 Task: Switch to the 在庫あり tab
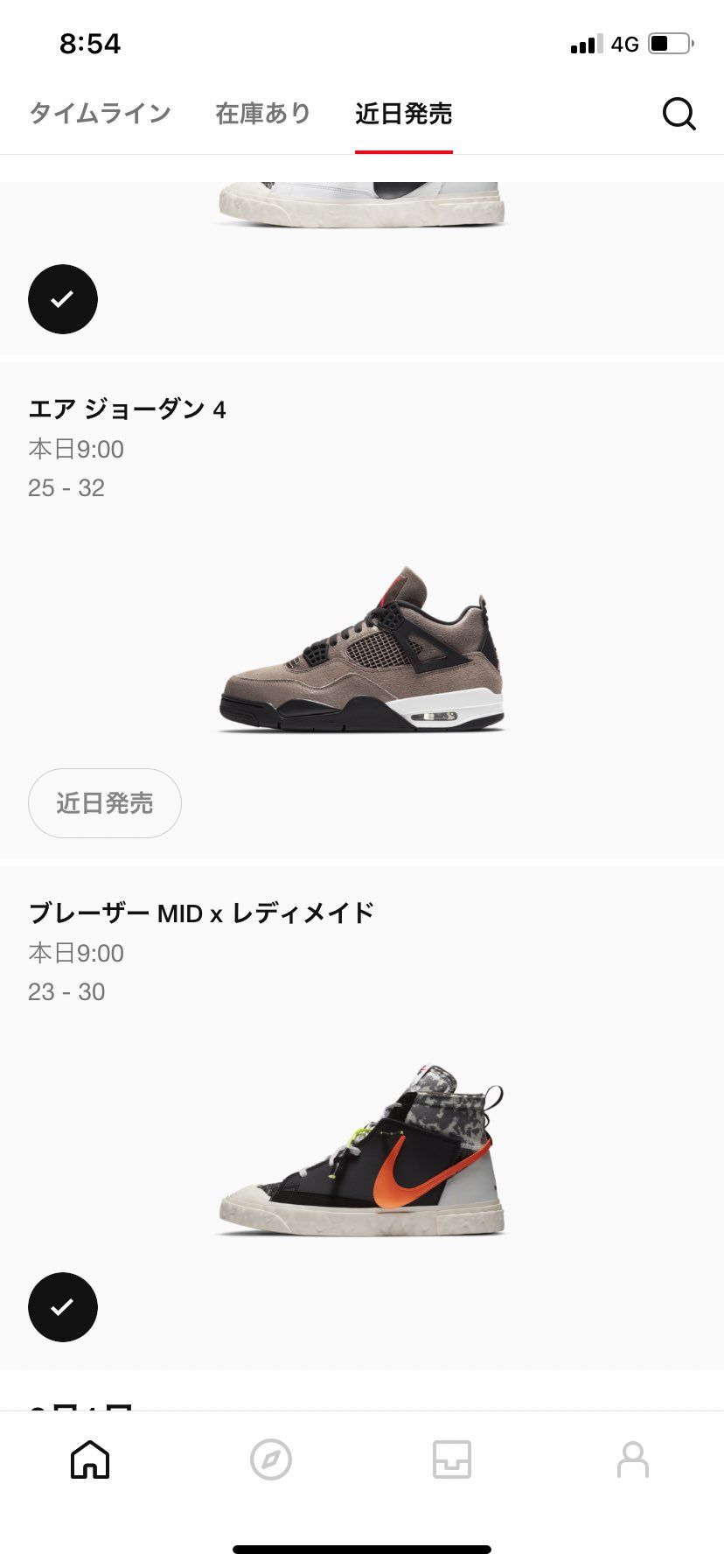click(261, 113)
